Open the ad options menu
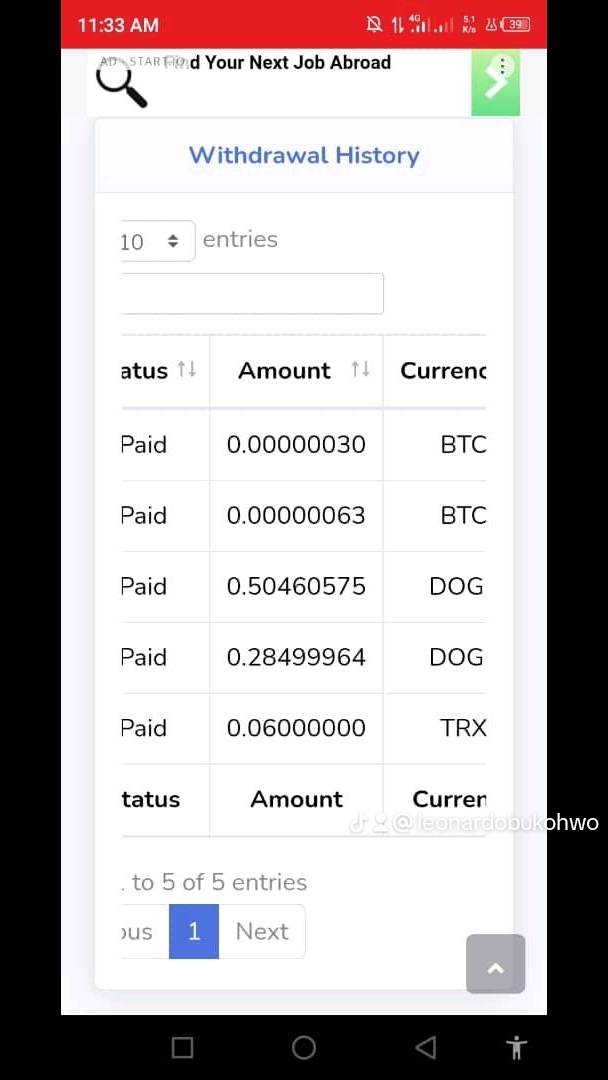This screenshot has height=1080, width=608. point(503,66)
